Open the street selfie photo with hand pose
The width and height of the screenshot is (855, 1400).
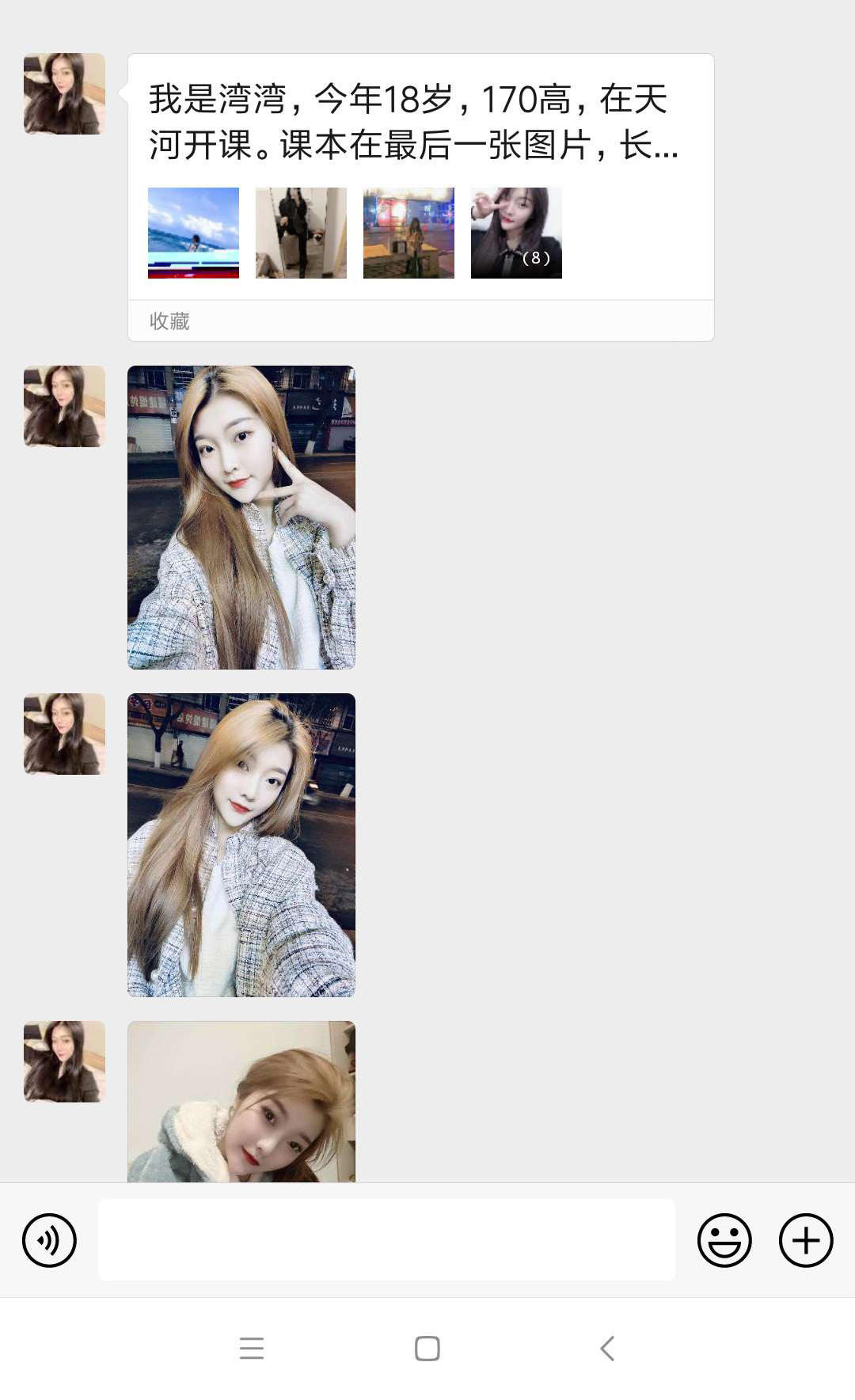coord(241,517)
